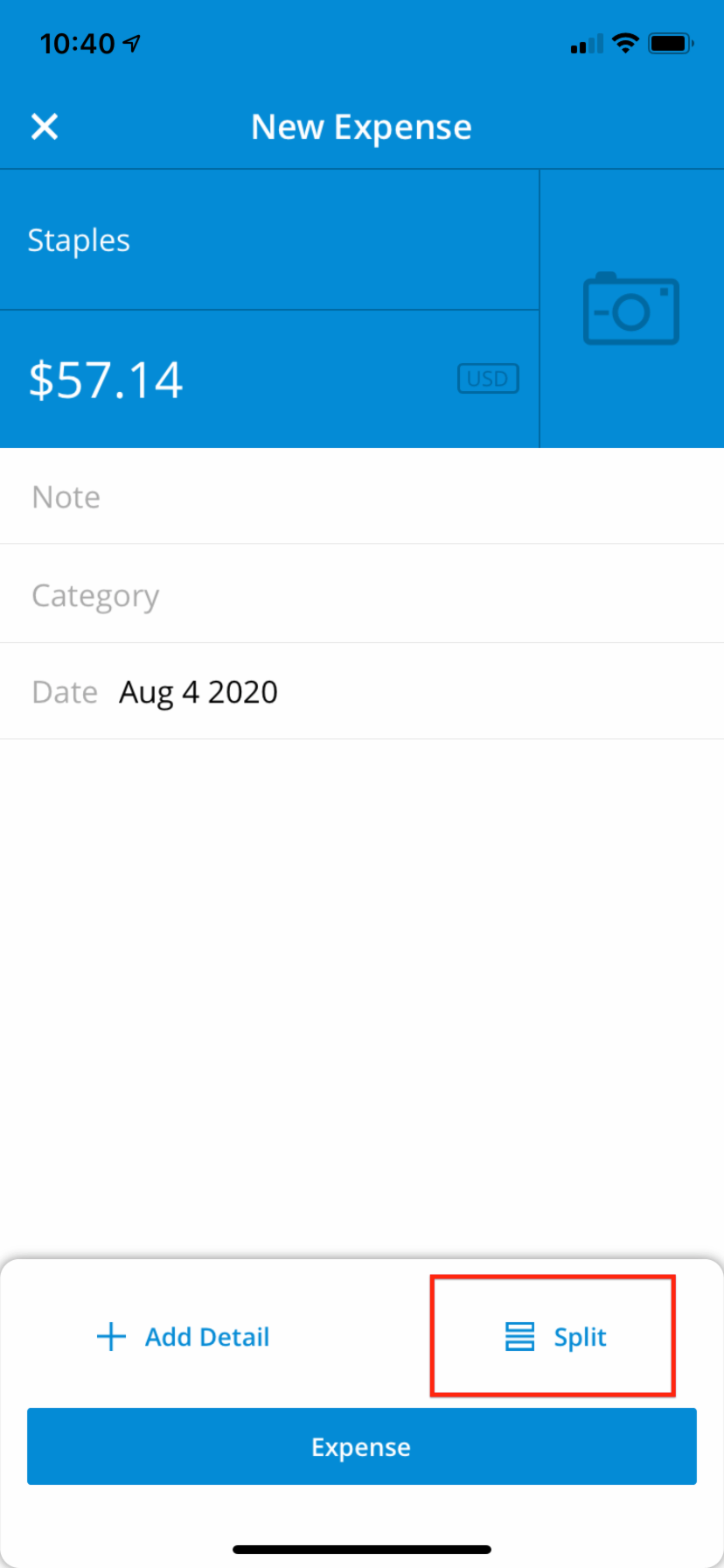The height and width of the screenshot is (1568, 724).
Task: Choose a Category for the expense
Action: (362, 596)
